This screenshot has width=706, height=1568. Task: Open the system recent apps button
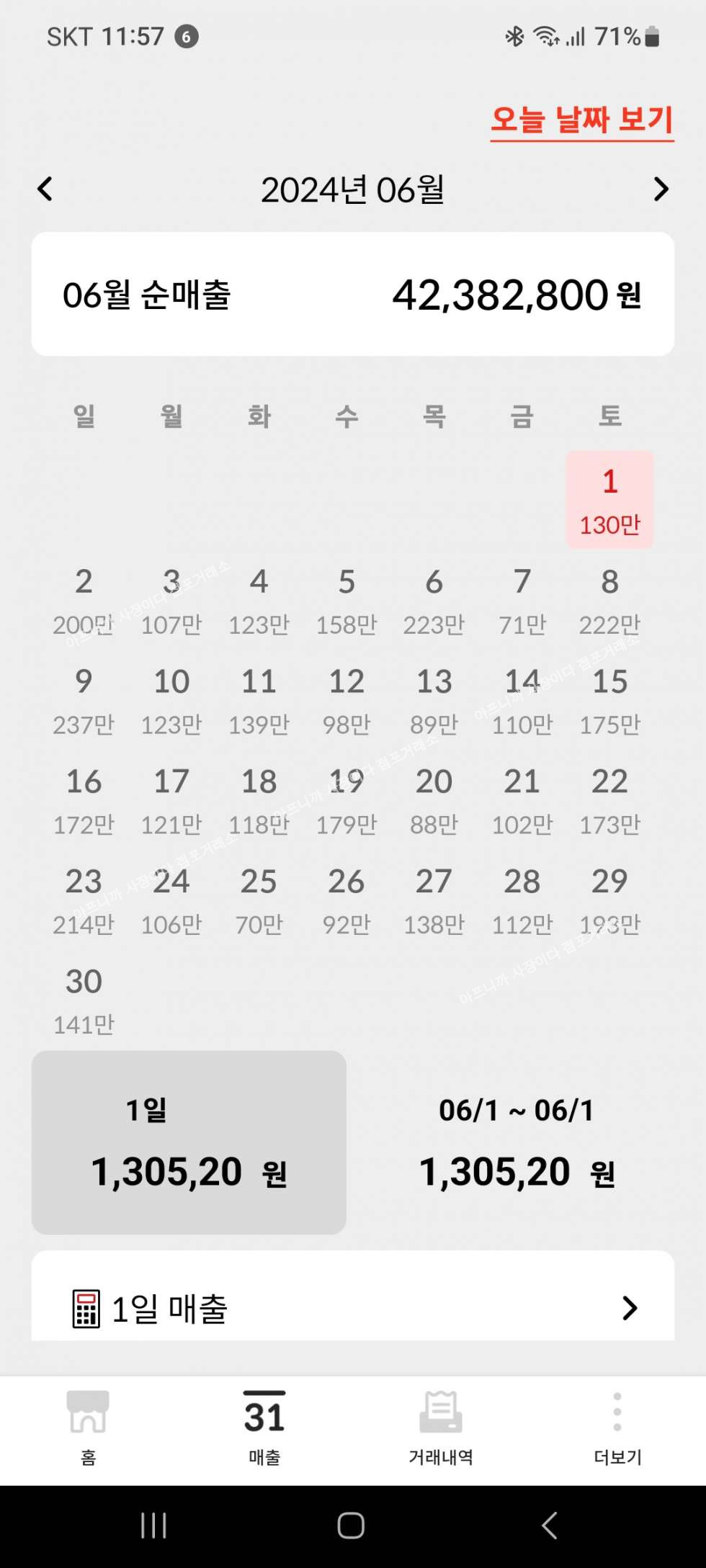[153, 1525]
